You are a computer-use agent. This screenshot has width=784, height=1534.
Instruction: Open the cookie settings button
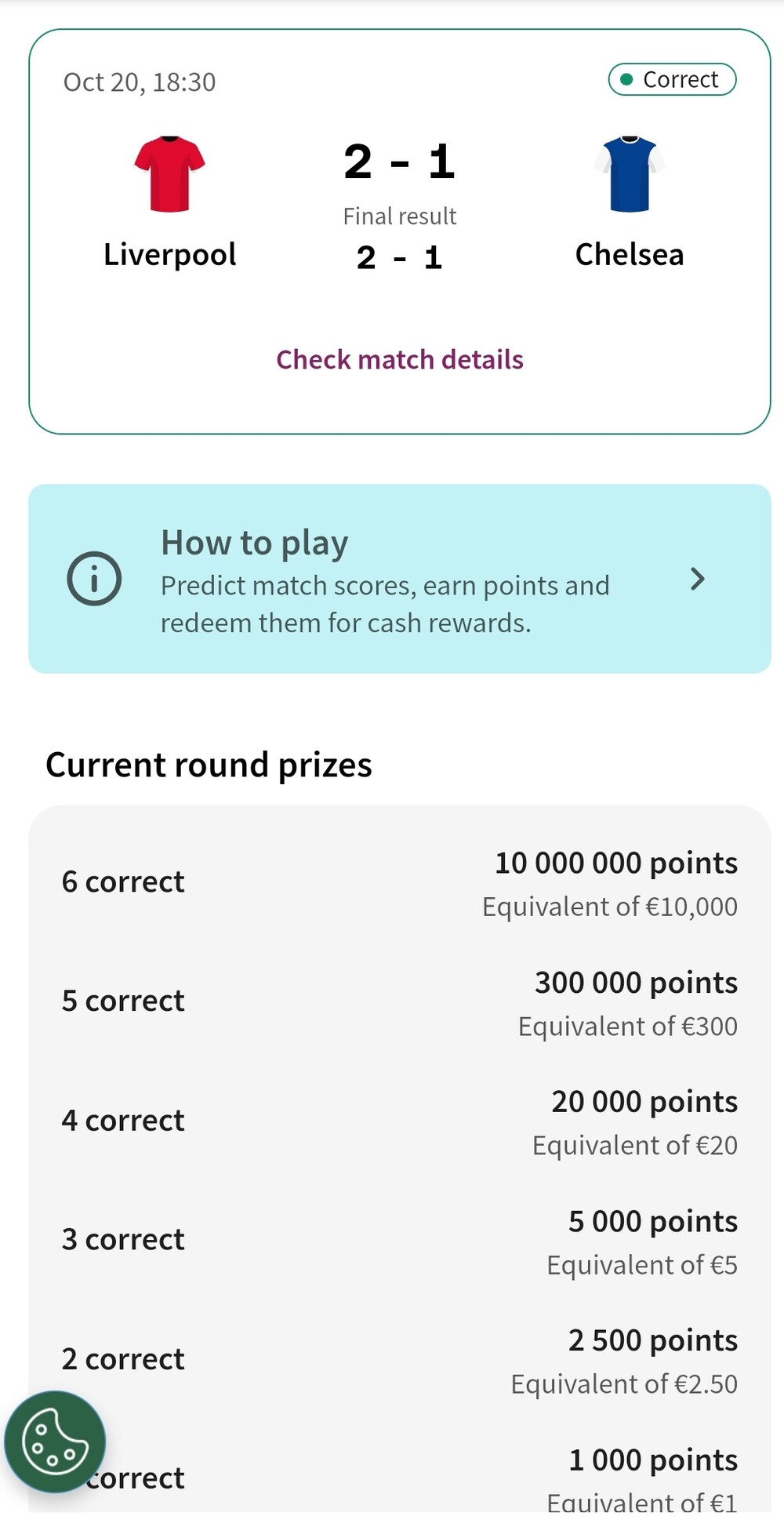coord(55,1441)
